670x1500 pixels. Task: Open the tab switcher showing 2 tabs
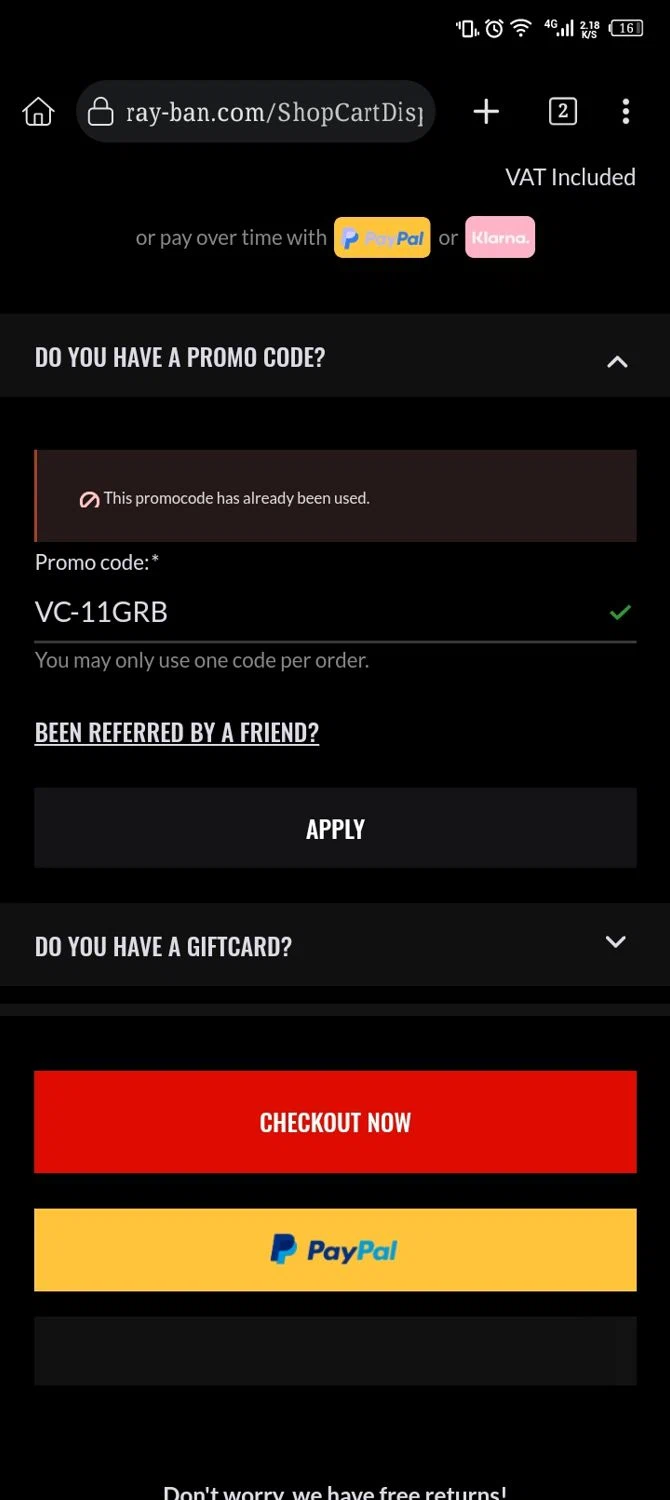point(563,112)
